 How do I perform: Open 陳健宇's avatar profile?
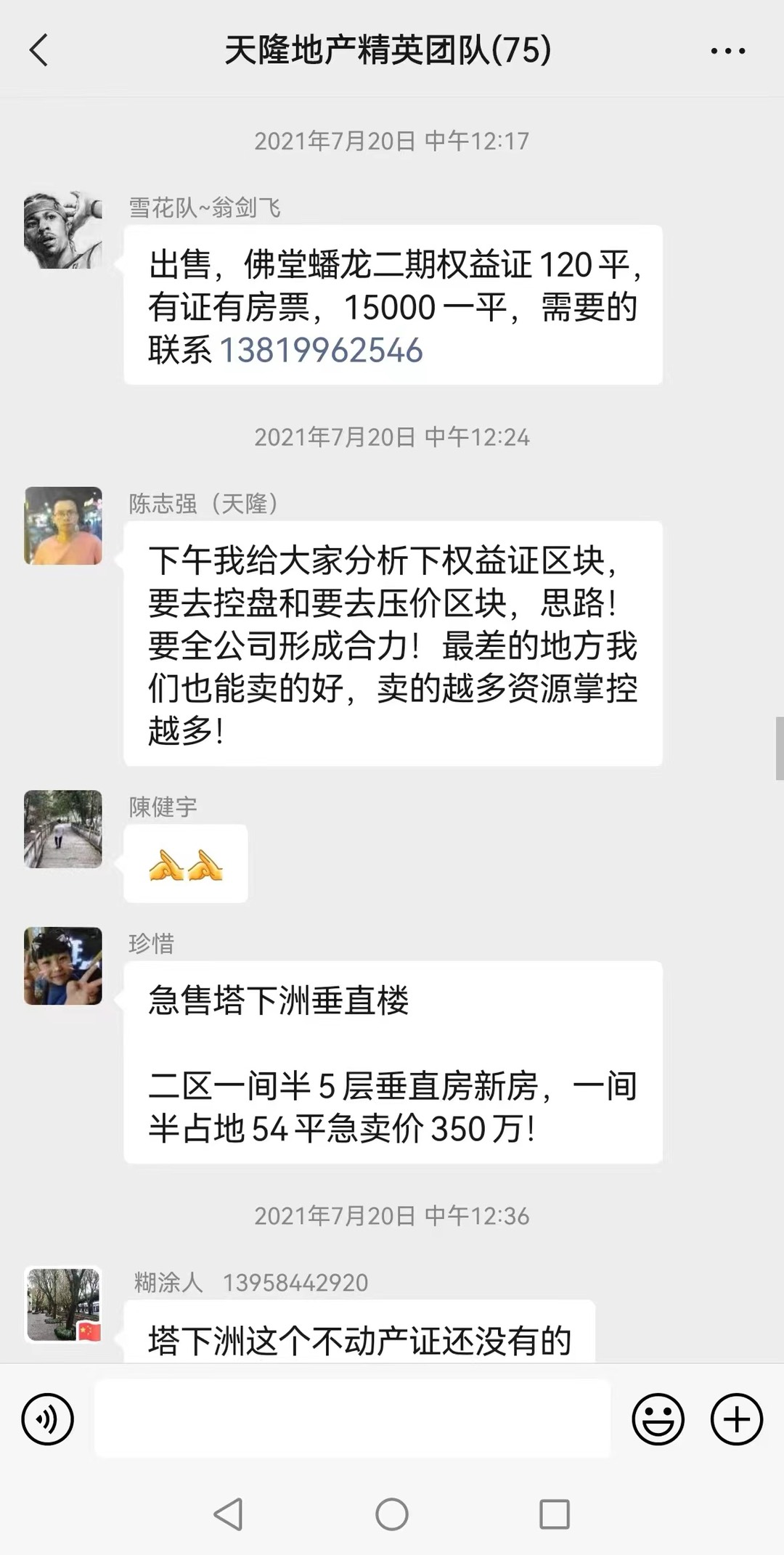(63, 829)
